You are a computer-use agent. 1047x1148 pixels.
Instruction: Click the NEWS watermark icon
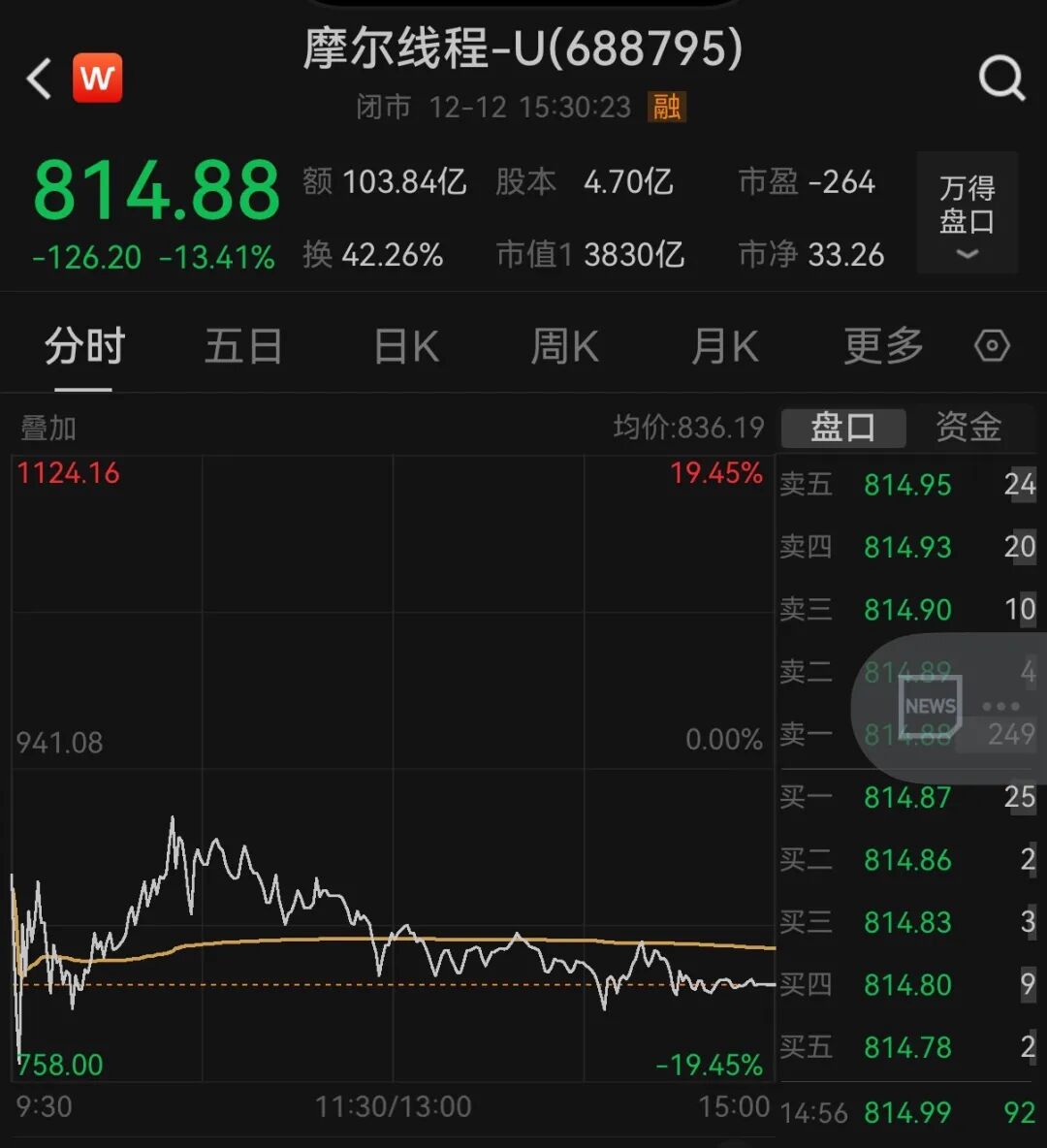(929, 705)
